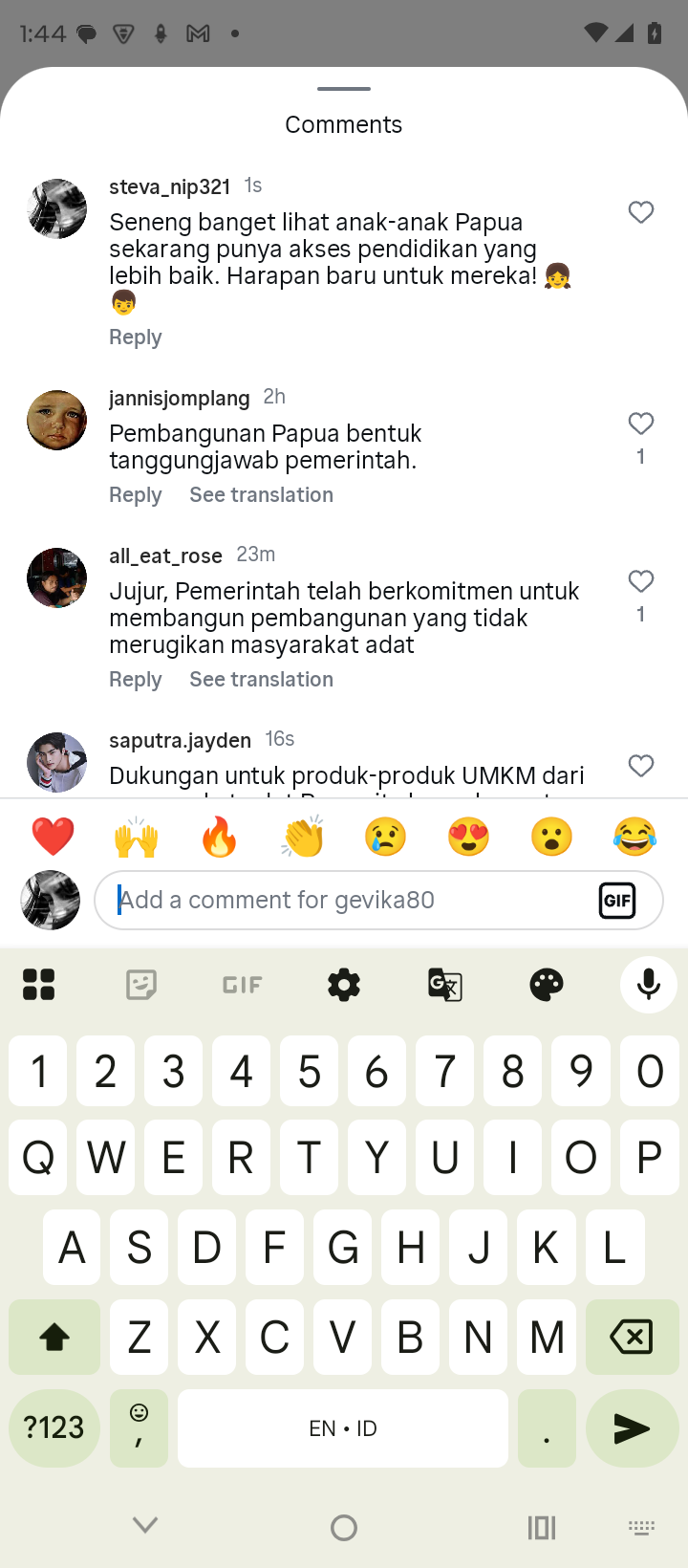See translation of jannisjomplang's comment
Image resolution: width=688 pixels, height=1568 pixels.
pos(261,495)
